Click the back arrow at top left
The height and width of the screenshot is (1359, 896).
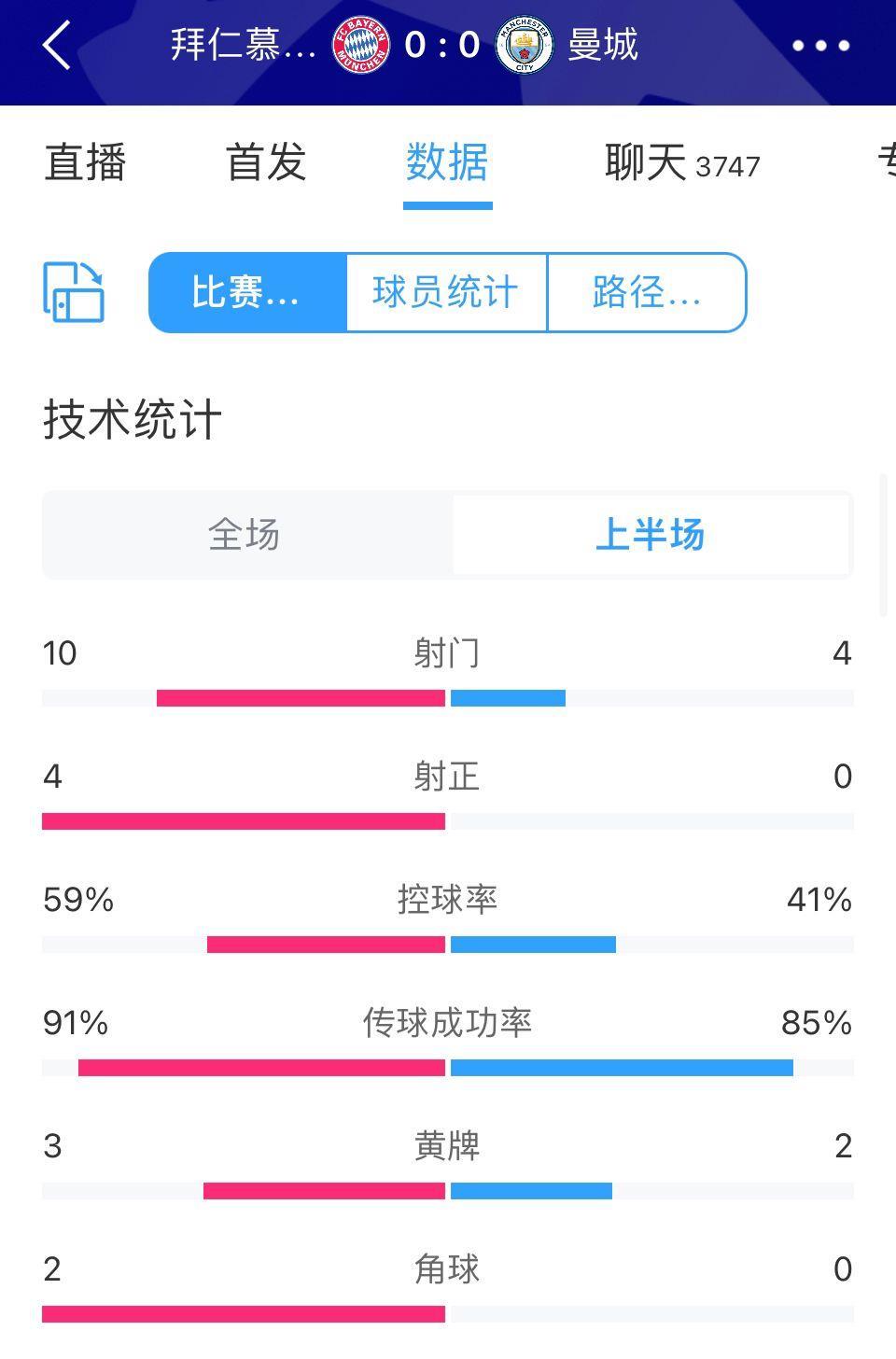[58, 45]
